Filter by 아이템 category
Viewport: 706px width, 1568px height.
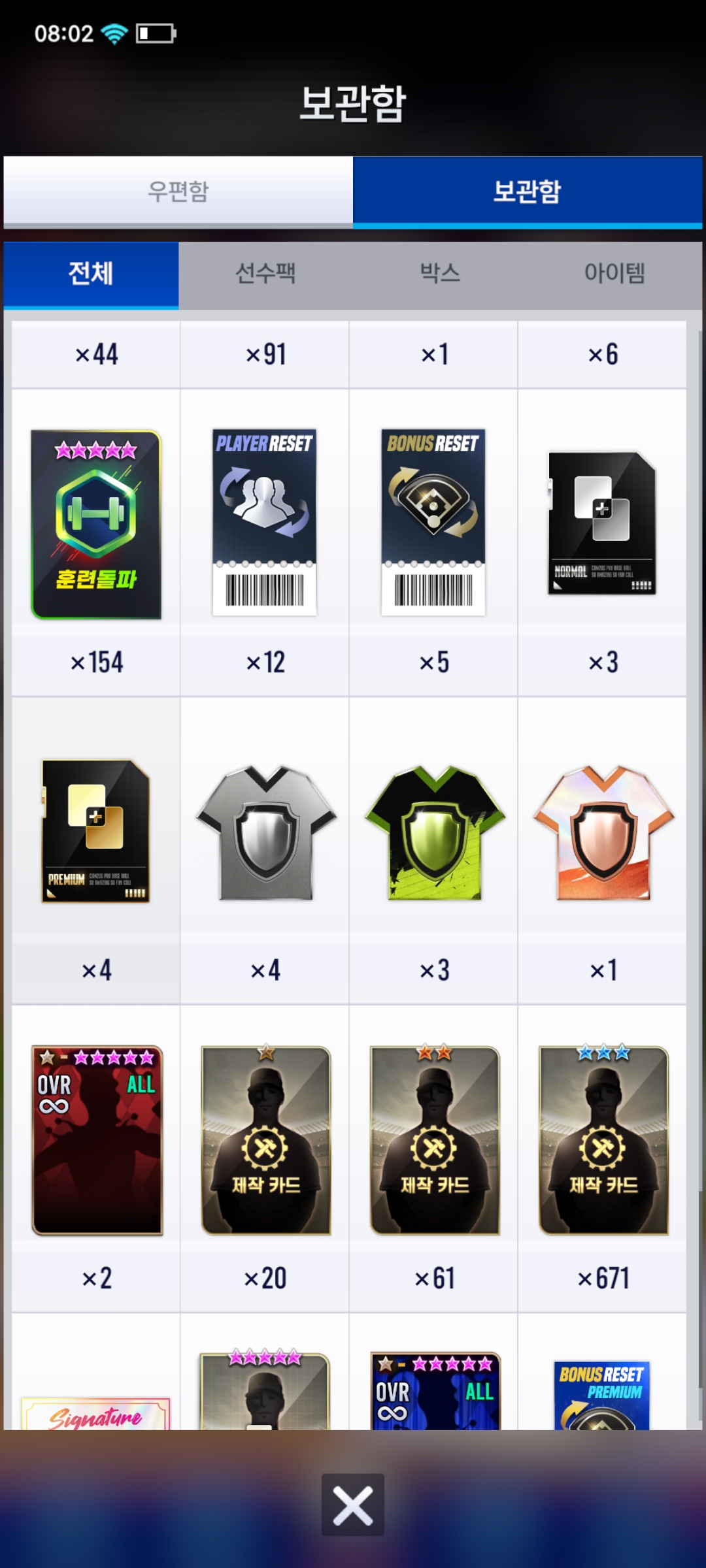(614, 274)
